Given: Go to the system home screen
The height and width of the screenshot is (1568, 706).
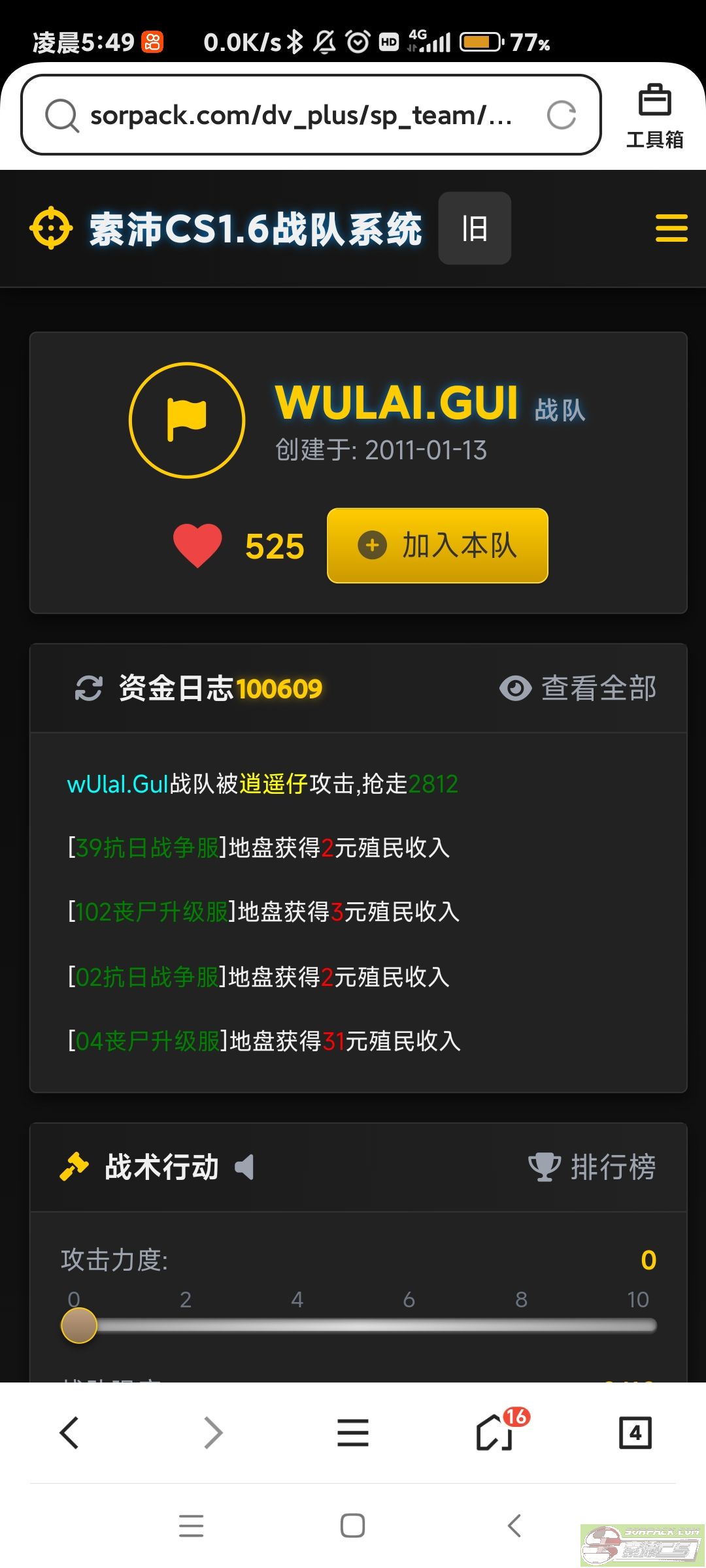Looking at the screenshot, I should tap(352, 1526).
